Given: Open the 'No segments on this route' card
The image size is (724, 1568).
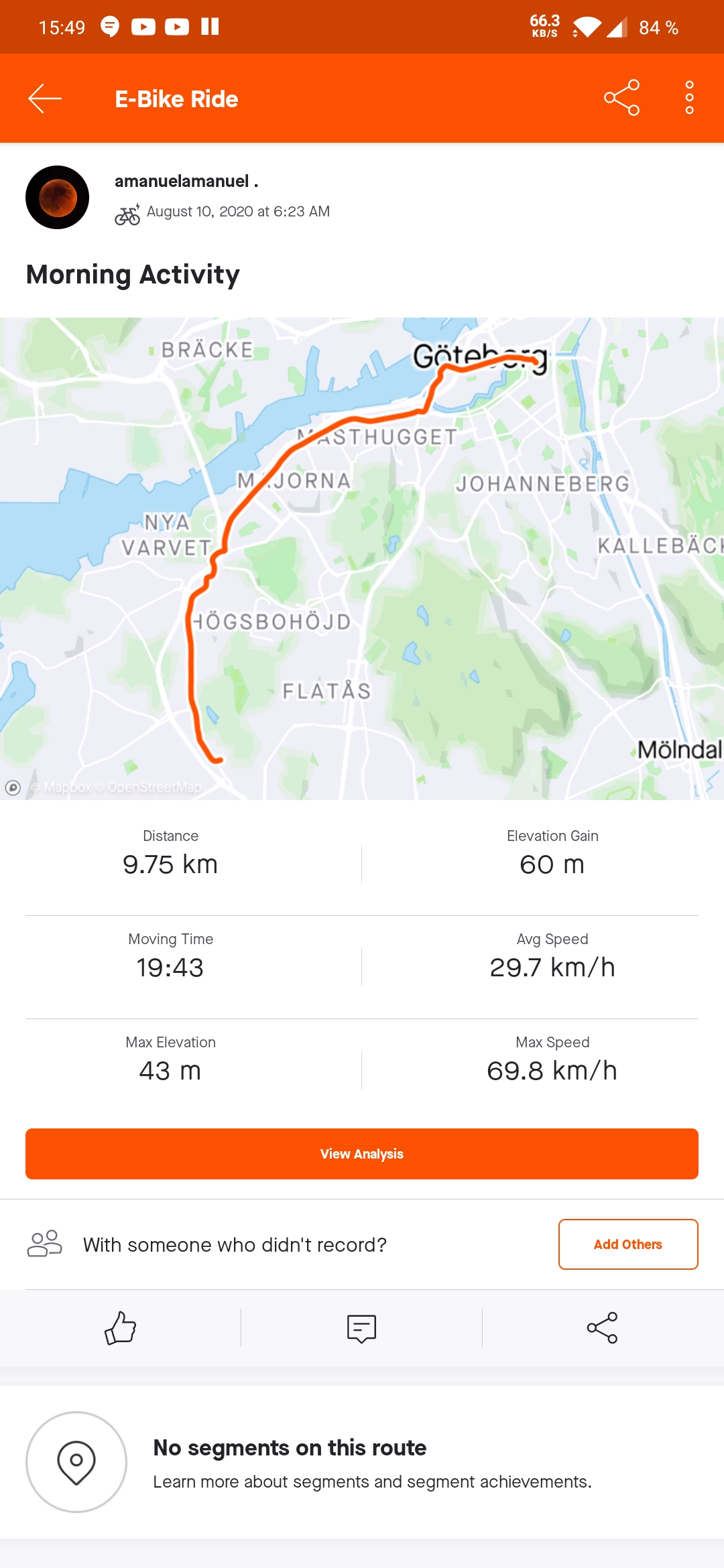Looking at the screenshot, I should coord(362,1462).
